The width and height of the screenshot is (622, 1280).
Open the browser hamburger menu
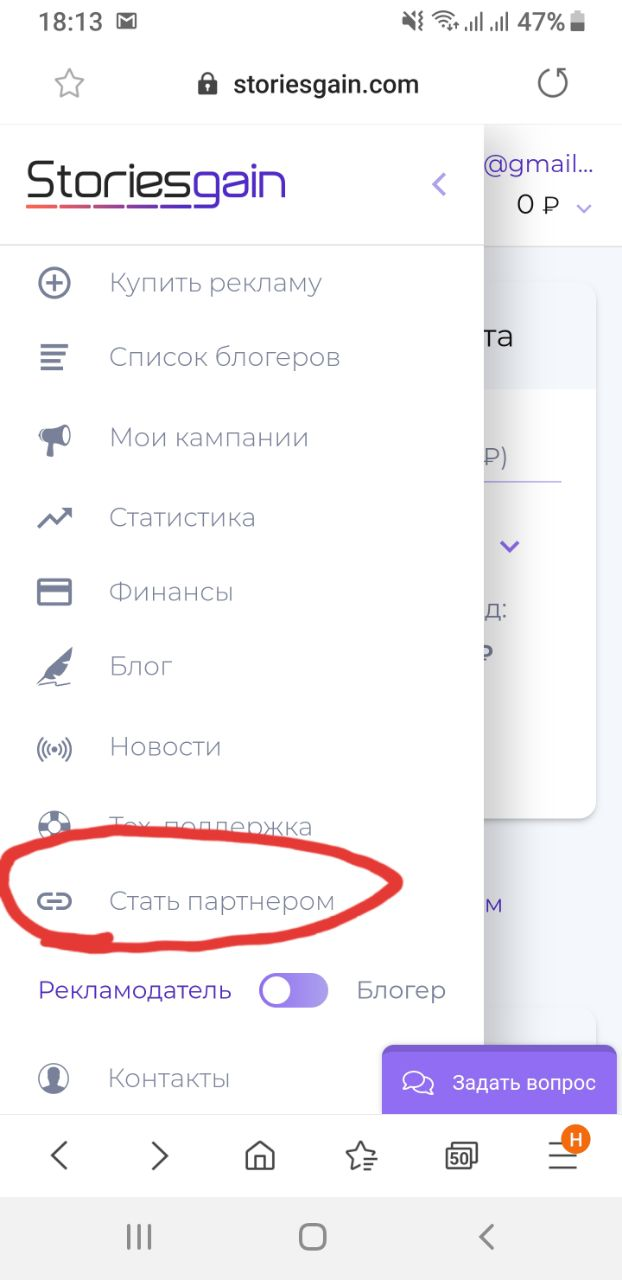click(x=563, y=1156)
